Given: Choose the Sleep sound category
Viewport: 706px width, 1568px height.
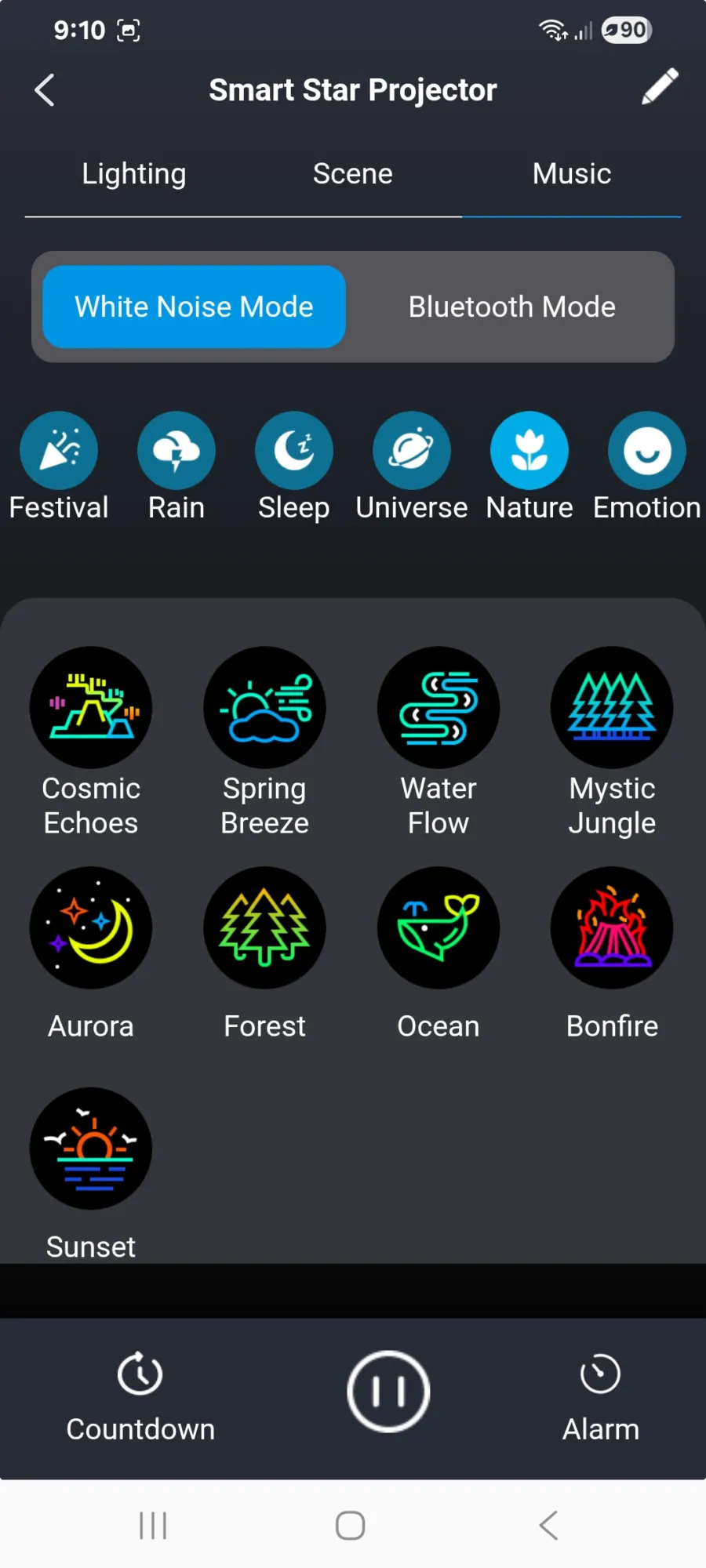Looking at the screenshot, I should 294,451.
